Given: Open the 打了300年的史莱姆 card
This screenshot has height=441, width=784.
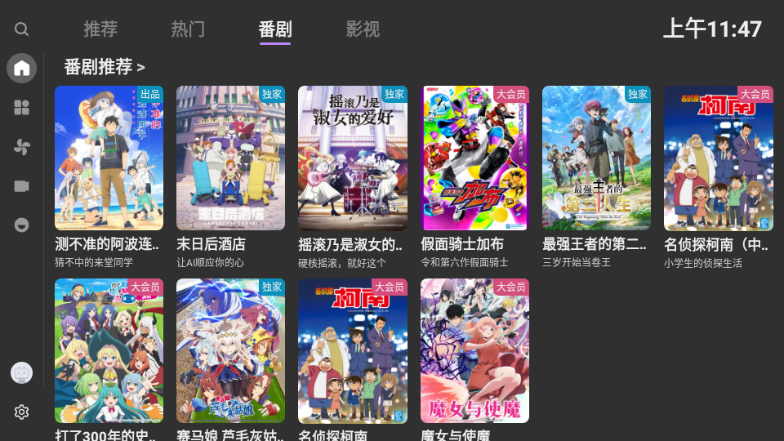Looking at the screenshot, I should [109, 350].
